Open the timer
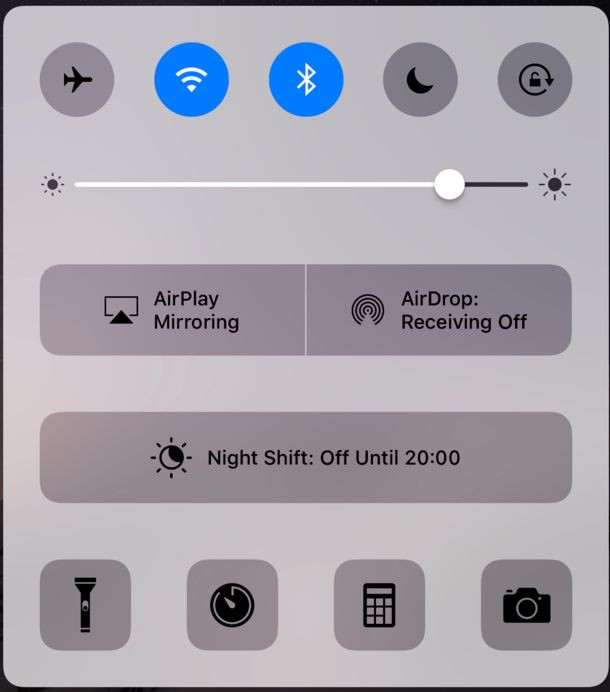610x692 pixels. click(232, 605)
